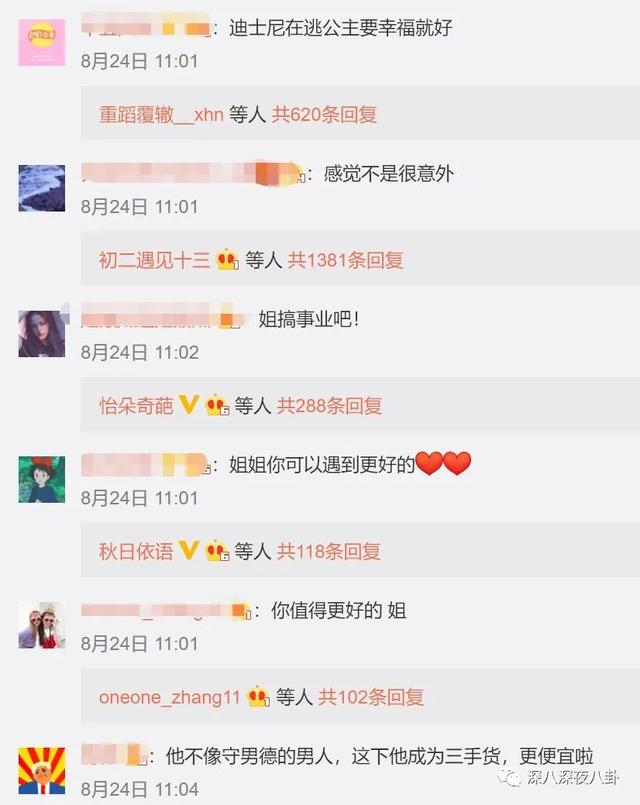Visit 初二遇见十三's profile

[154, 260]
